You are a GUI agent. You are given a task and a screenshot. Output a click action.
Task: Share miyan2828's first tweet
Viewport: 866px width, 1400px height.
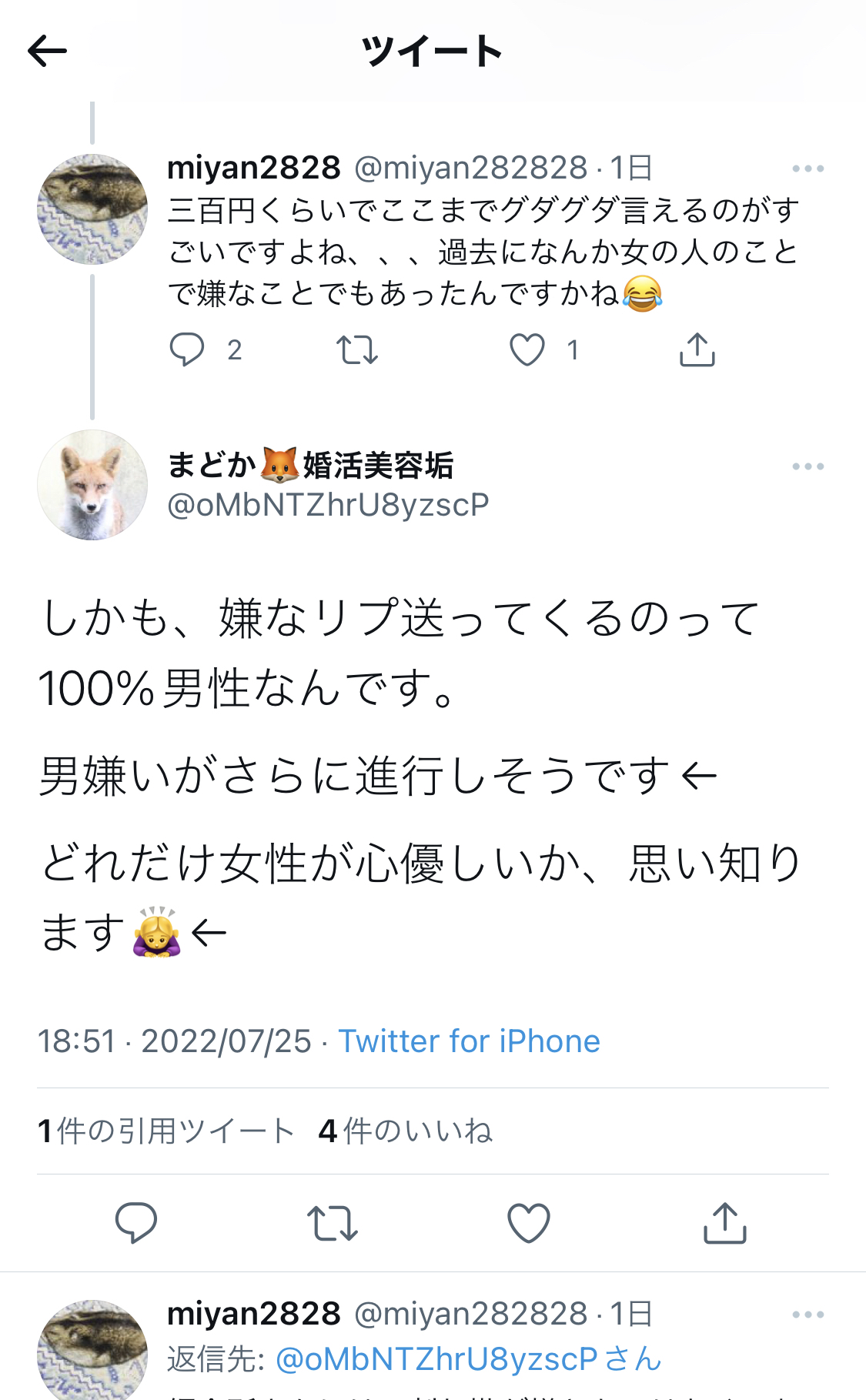click(697, 350)
